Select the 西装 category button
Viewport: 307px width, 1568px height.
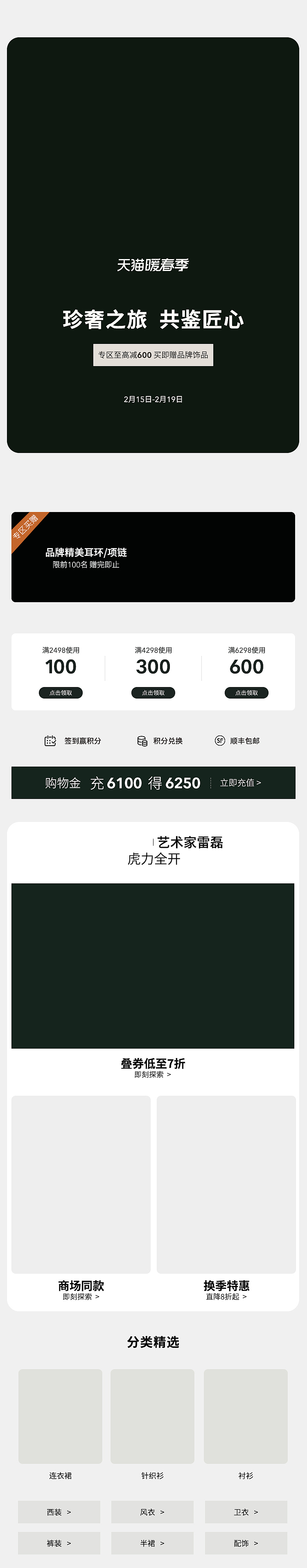(59, 1512)
